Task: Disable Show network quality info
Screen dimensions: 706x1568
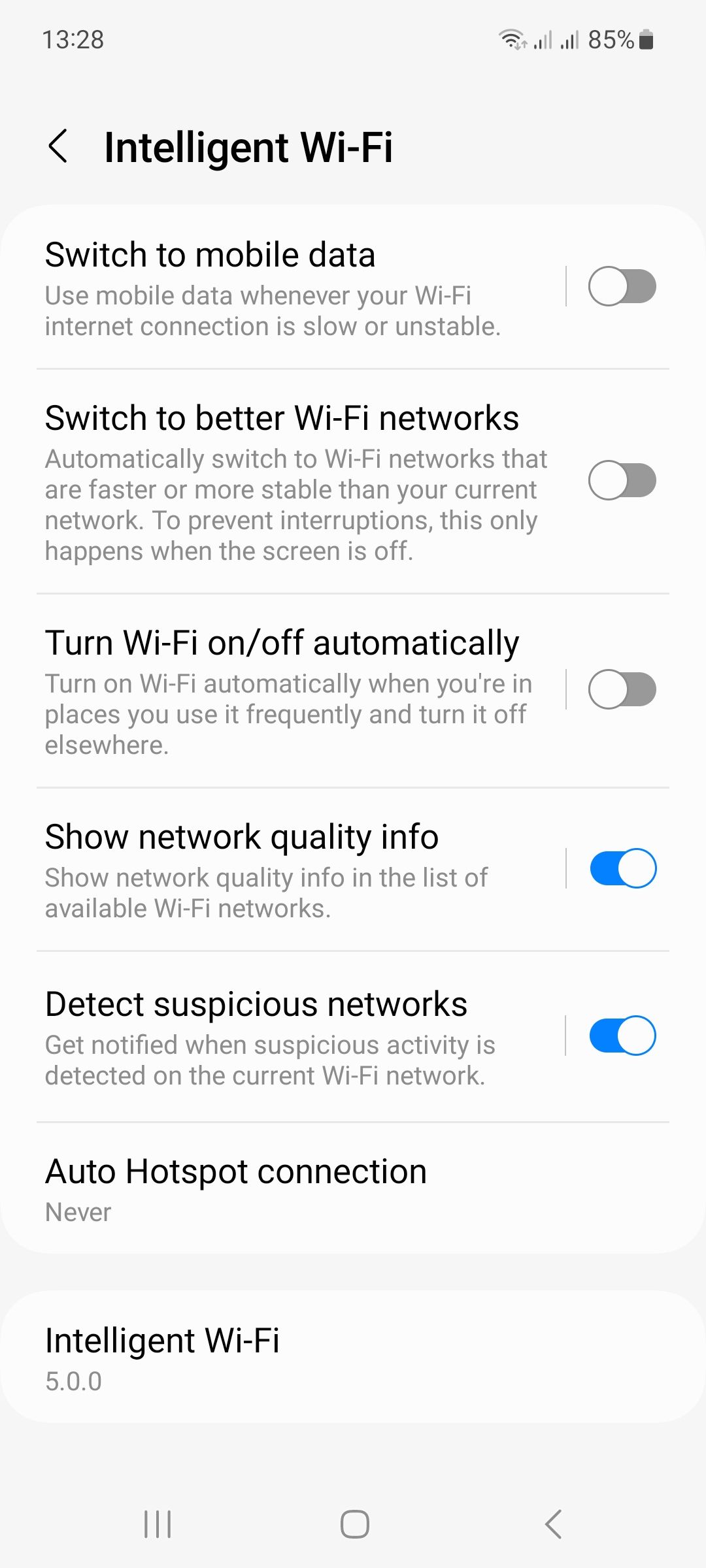Action: pyautogui.click(x=622, y=868)
